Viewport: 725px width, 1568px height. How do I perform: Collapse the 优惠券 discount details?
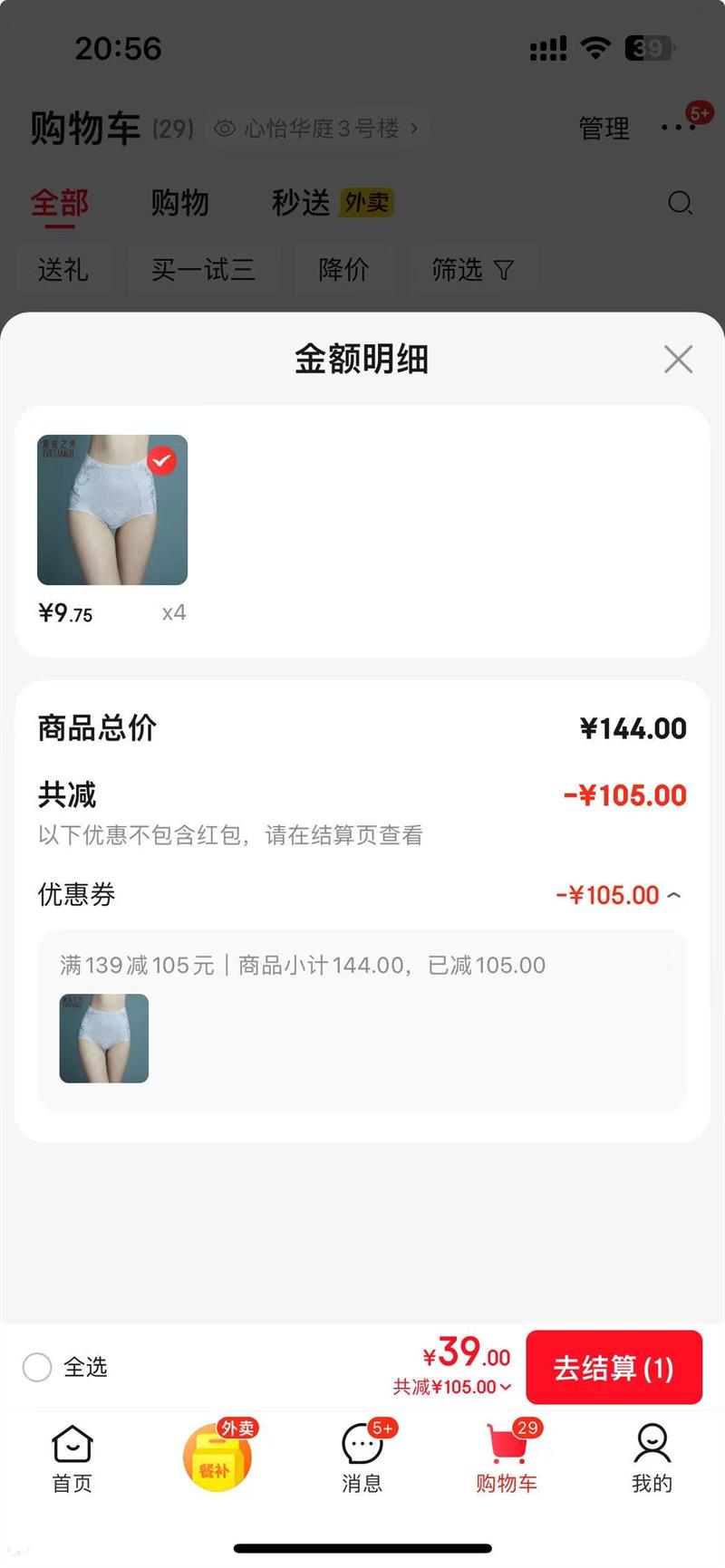click(674, 895)
